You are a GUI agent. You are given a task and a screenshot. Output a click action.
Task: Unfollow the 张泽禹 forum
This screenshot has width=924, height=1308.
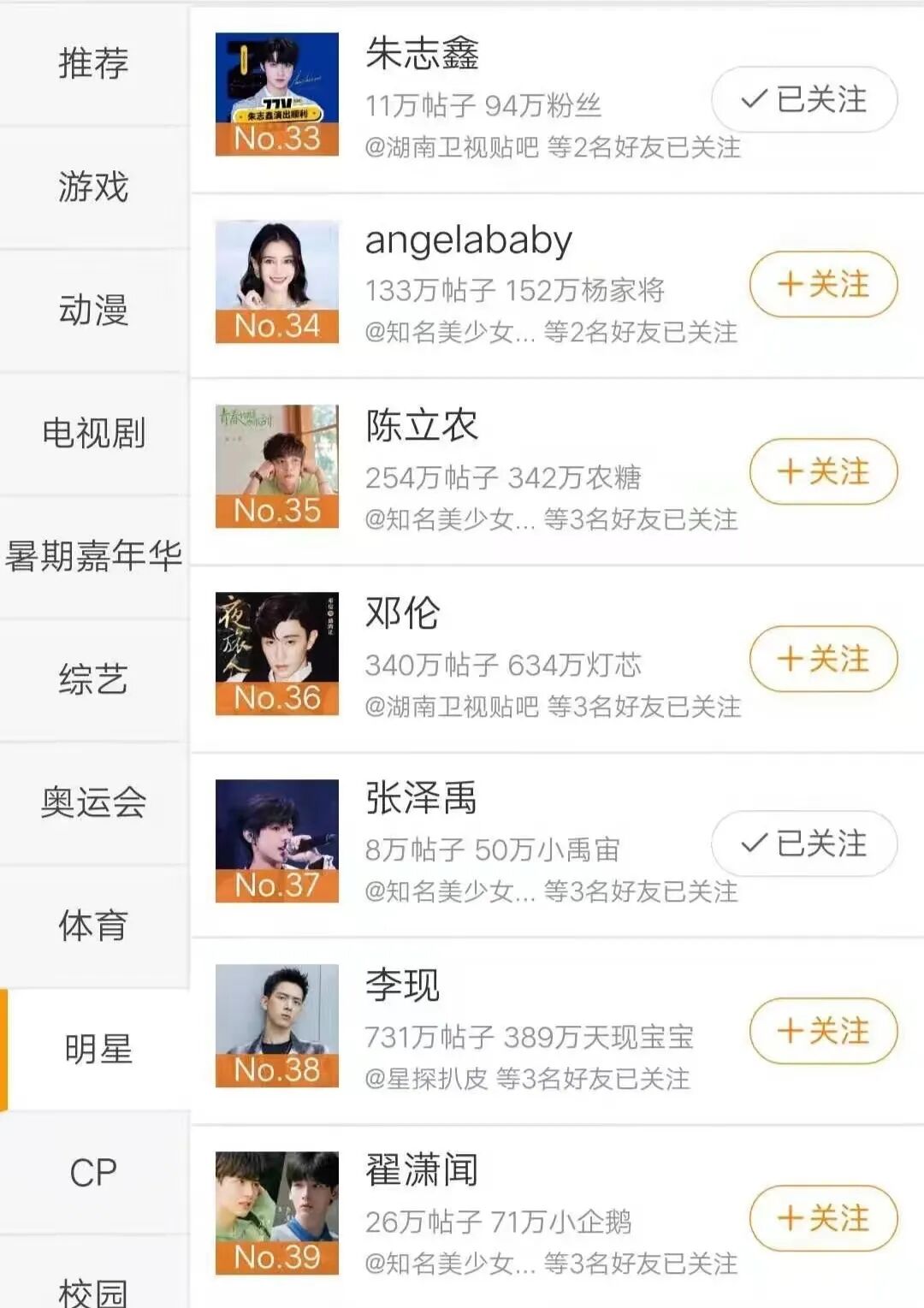click(804, 843)
